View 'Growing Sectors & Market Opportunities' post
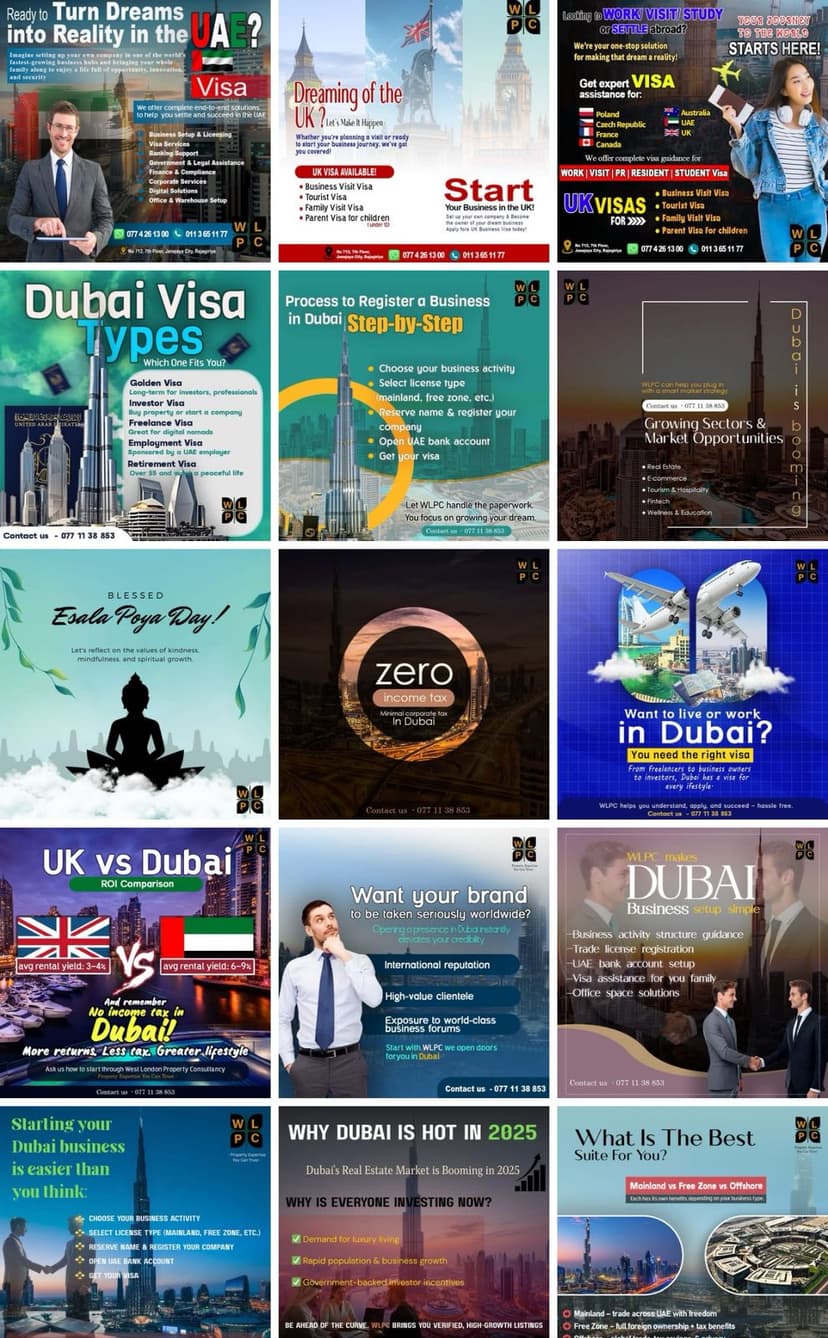The image size is (828, 1338). click(x=692, y=405)
